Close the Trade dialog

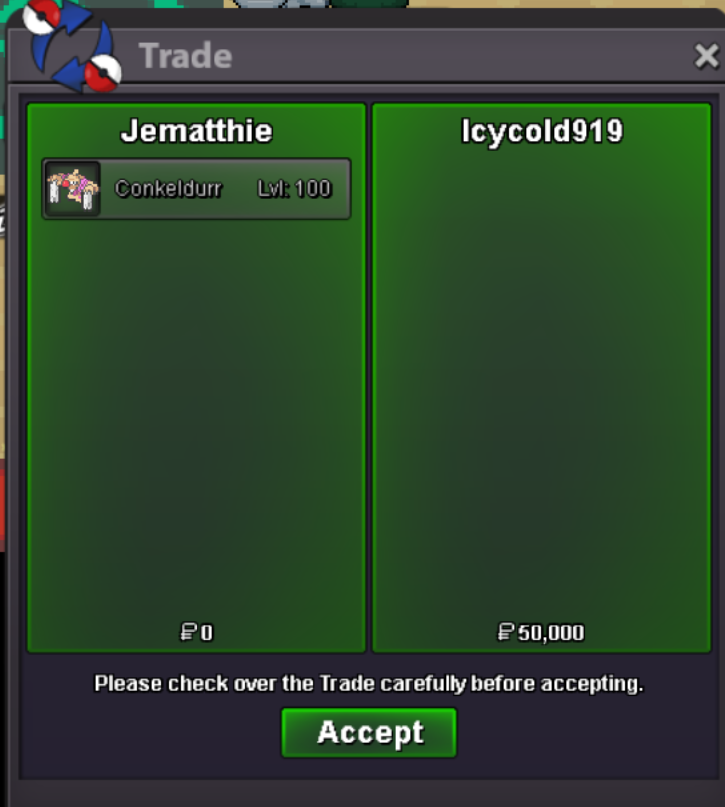coord(706,57)
